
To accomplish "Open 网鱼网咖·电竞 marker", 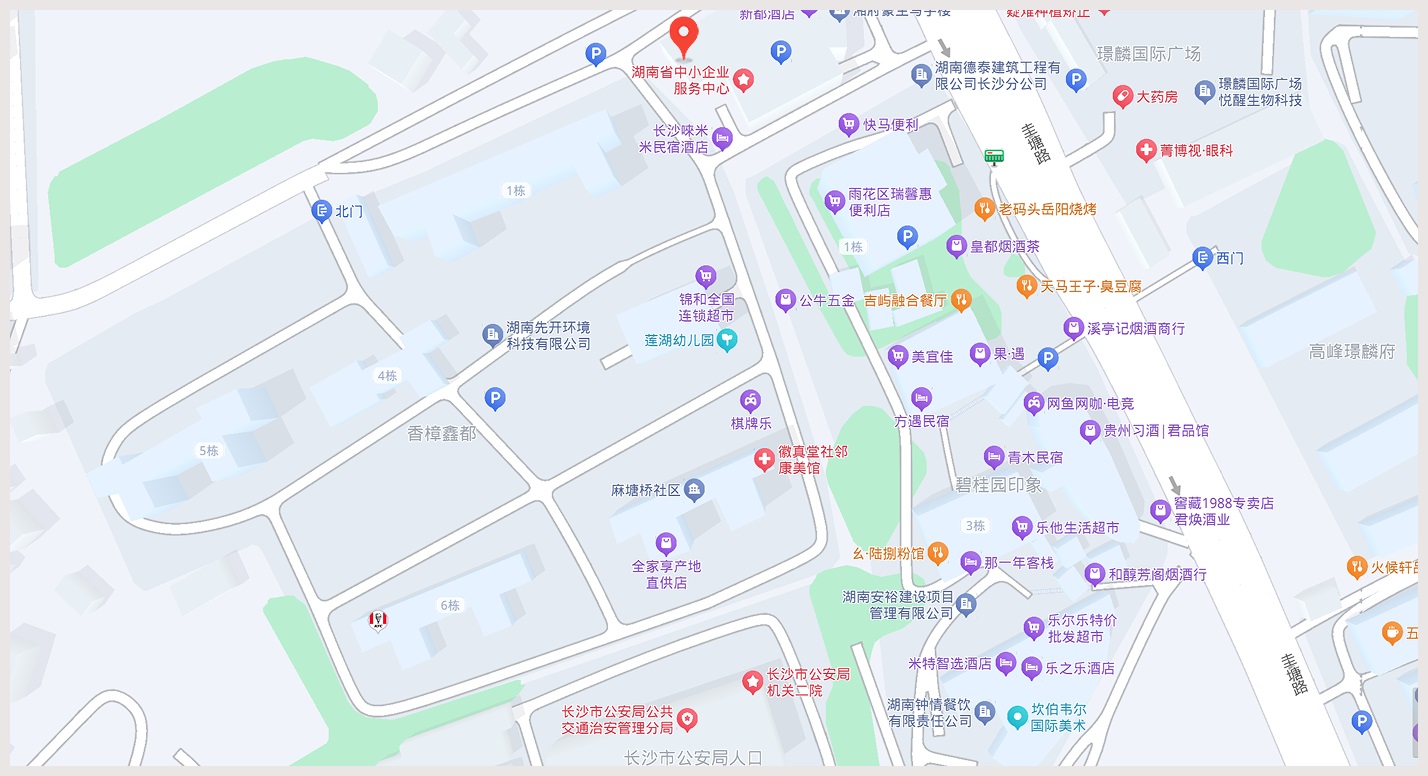I will (x=1033, y=404).
